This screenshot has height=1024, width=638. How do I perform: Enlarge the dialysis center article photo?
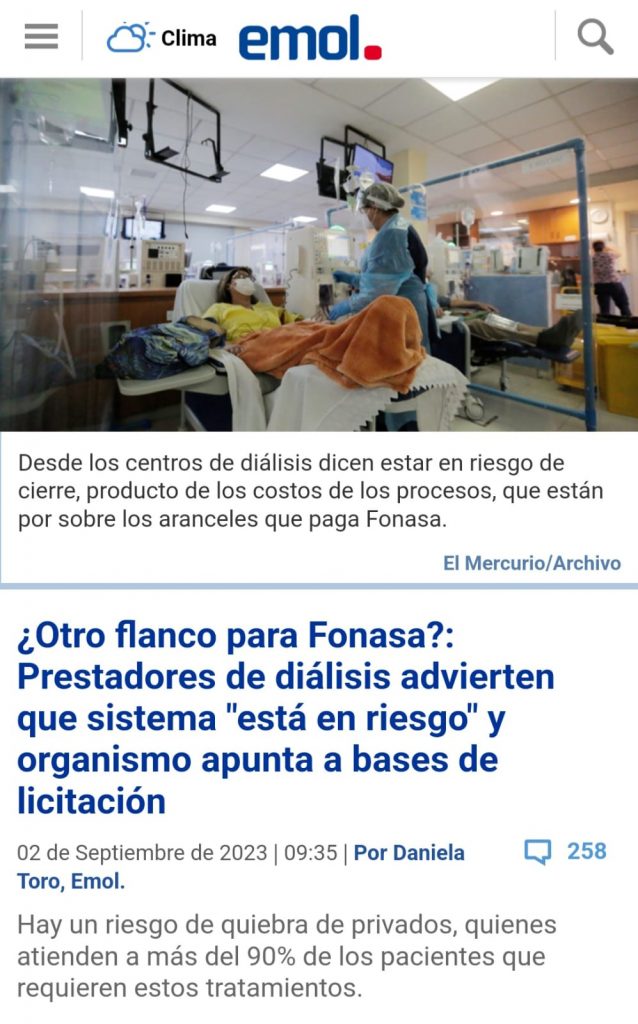click(x=319, y=255)
